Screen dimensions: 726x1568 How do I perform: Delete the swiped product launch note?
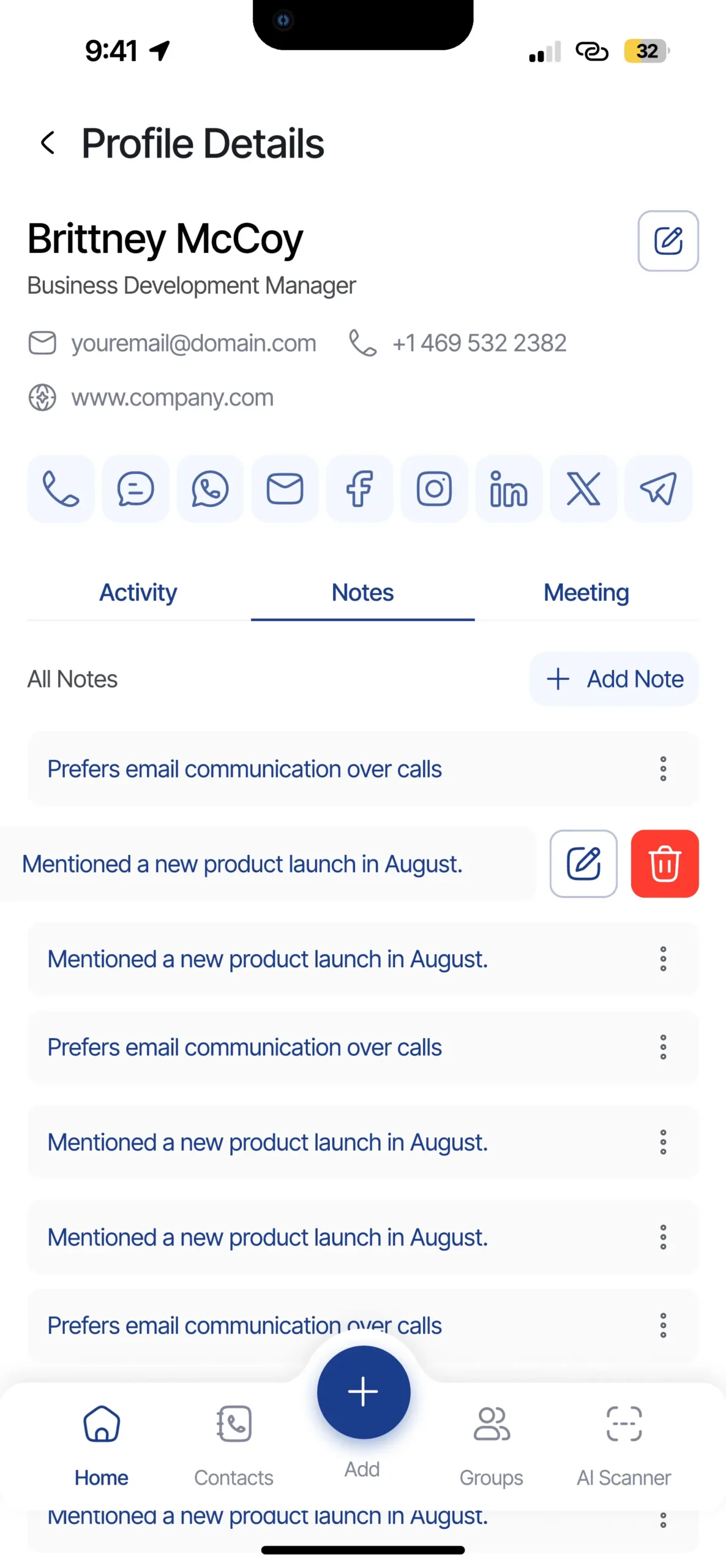[x=664, y=864]
